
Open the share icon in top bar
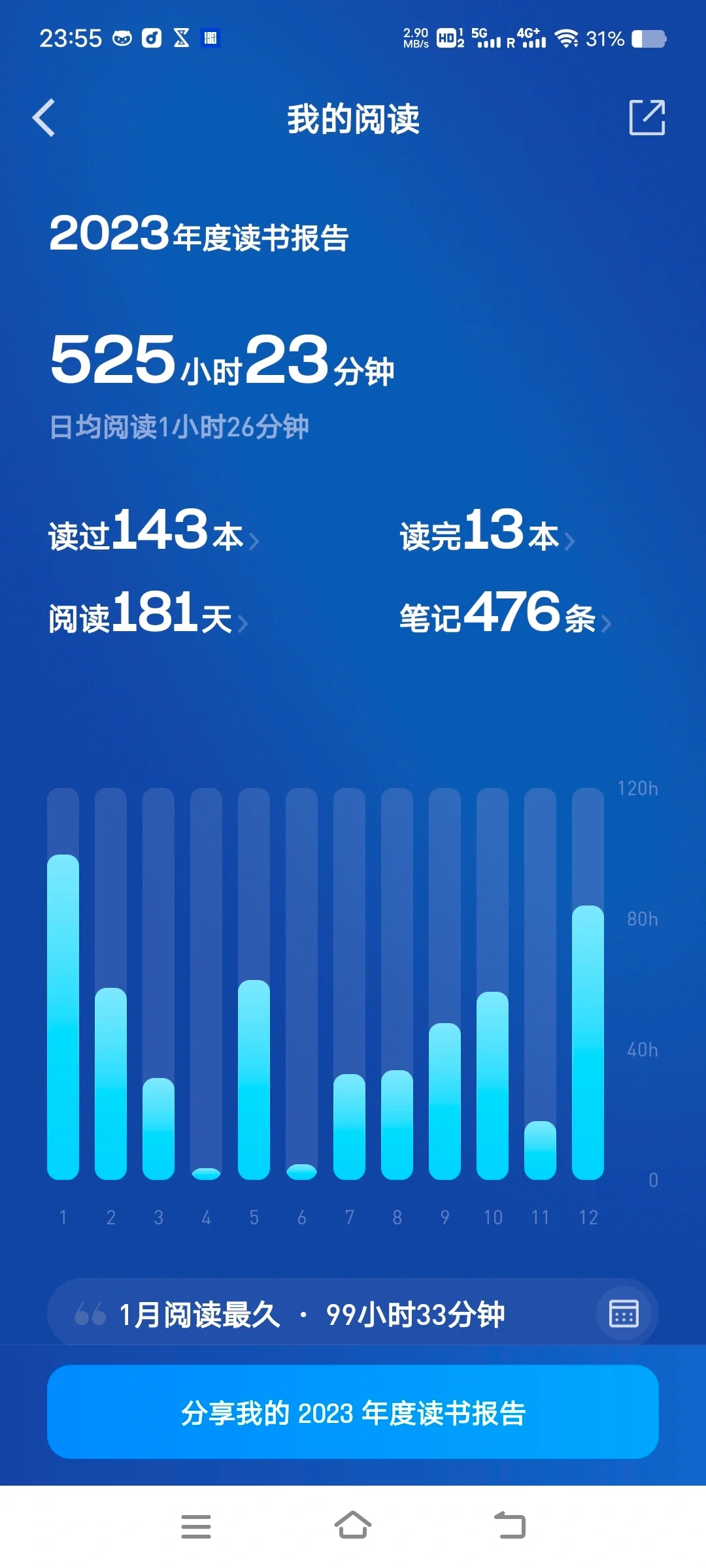647,118
